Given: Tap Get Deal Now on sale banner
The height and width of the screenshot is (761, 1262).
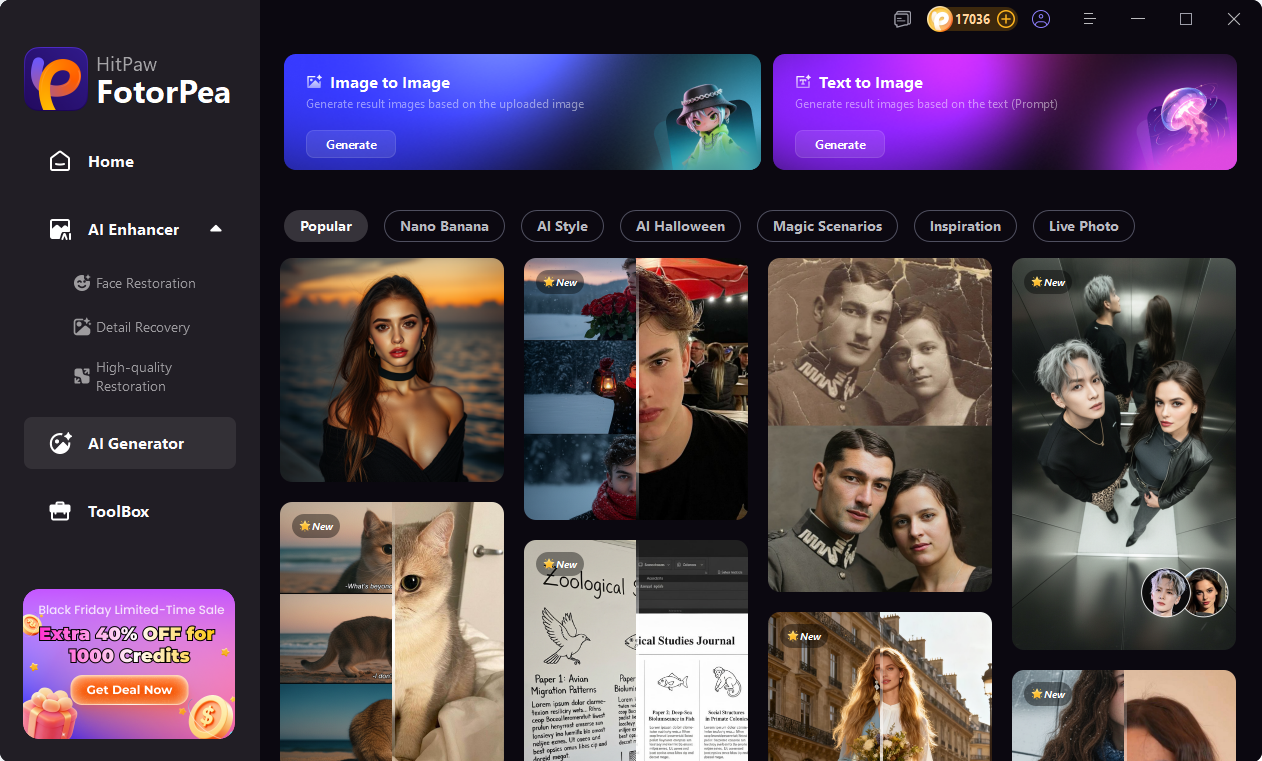Looking at the screenshot, I should point(129,690).
